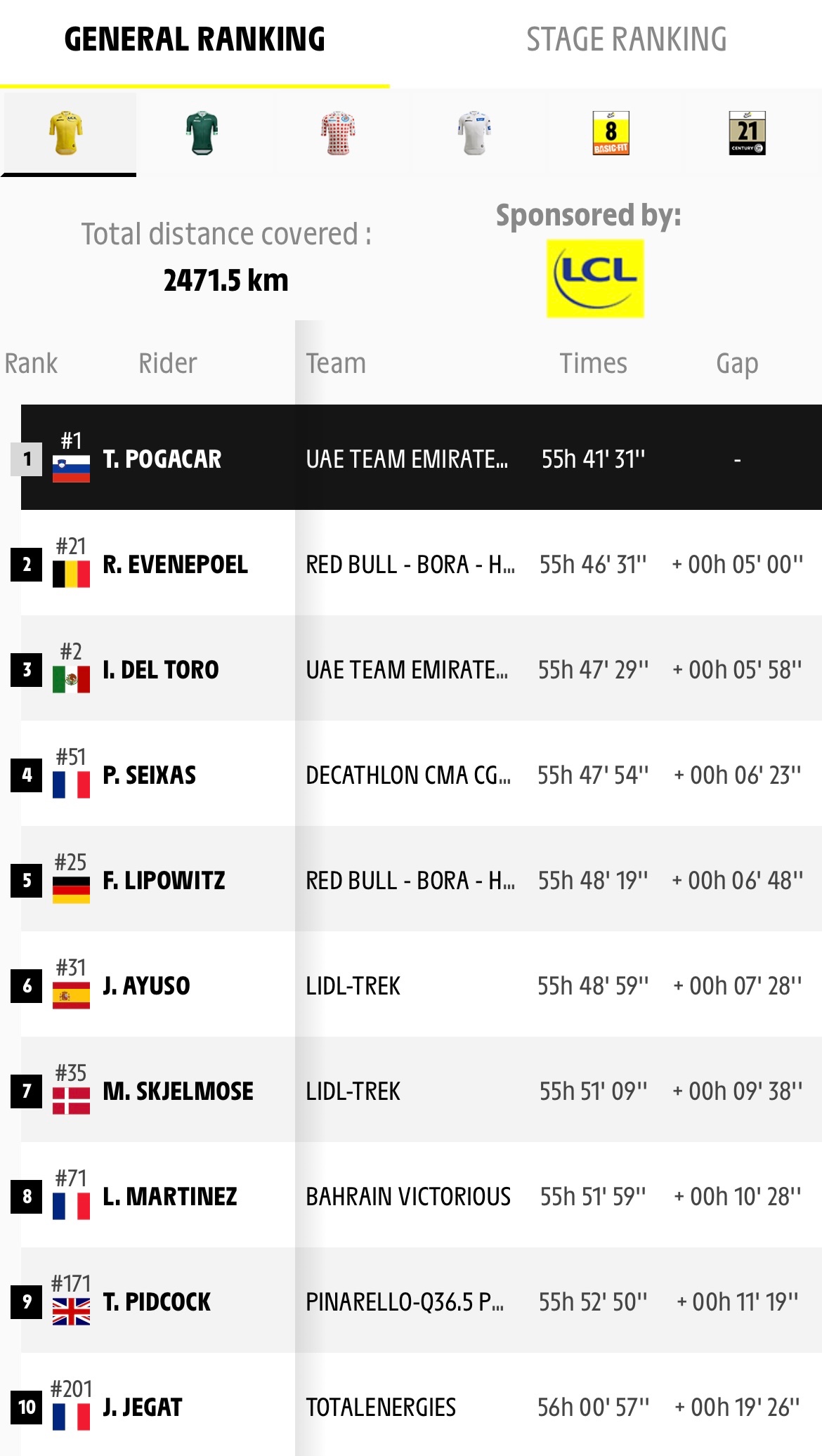Viewport: 822px width, 1456px height.
Task: View J. Jegat's rider details
Action: [422, 1405]
